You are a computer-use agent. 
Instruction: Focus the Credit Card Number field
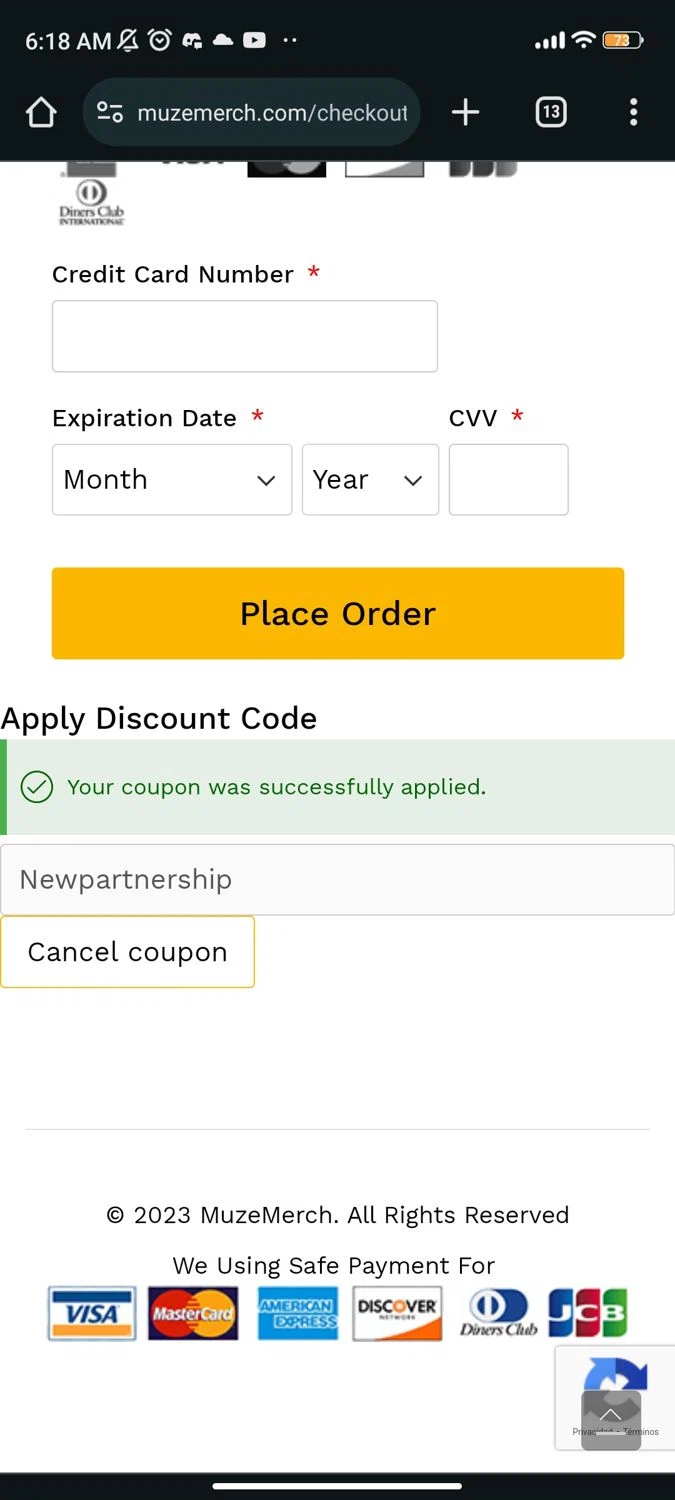[244, 336]
